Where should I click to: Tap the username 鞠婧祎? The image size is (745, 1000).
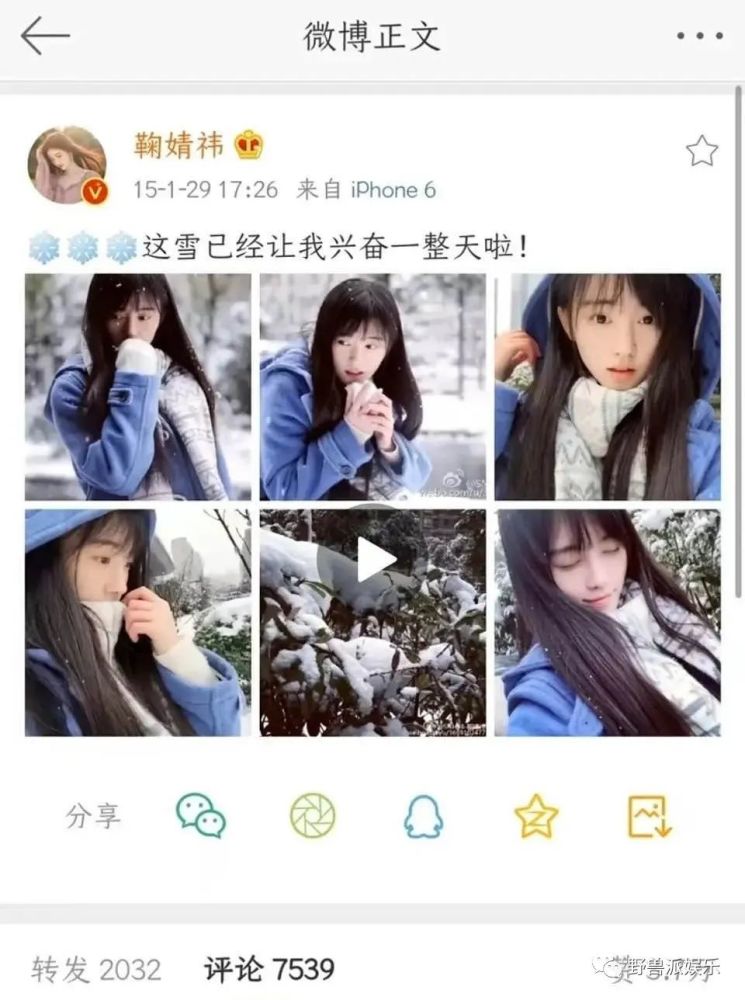coord(180,146)
